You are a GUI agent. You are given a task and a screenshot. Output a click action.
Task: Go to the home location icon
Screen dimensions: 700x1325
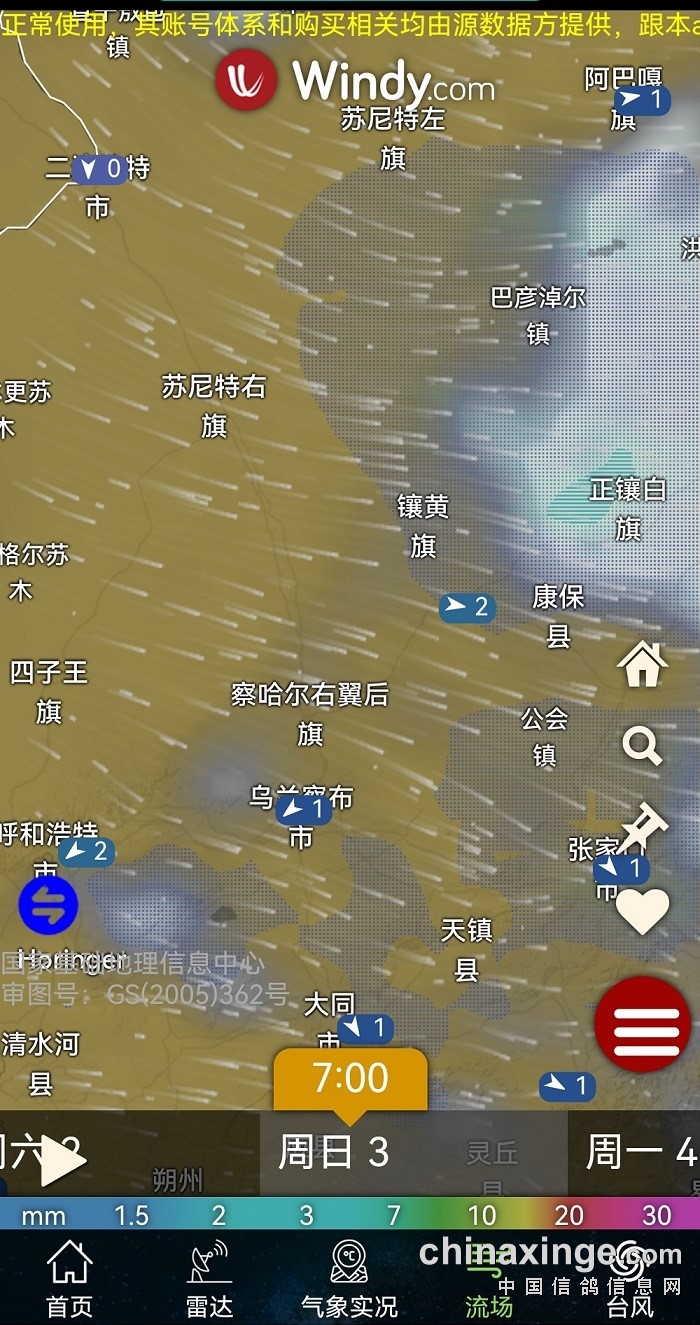[x=642, y=664]
